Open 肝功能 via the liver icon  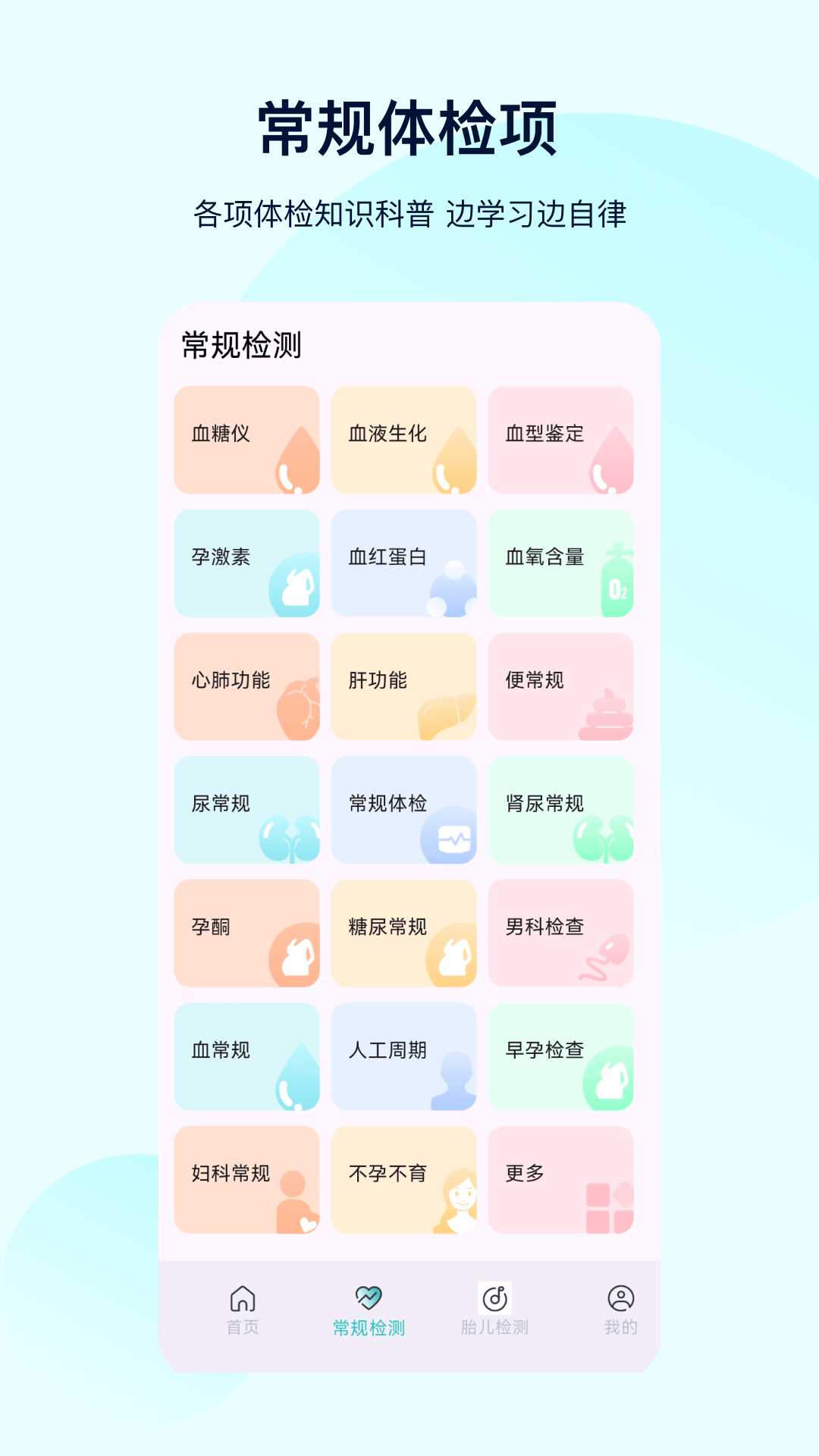pyautogui.click(x=447, y=713)
